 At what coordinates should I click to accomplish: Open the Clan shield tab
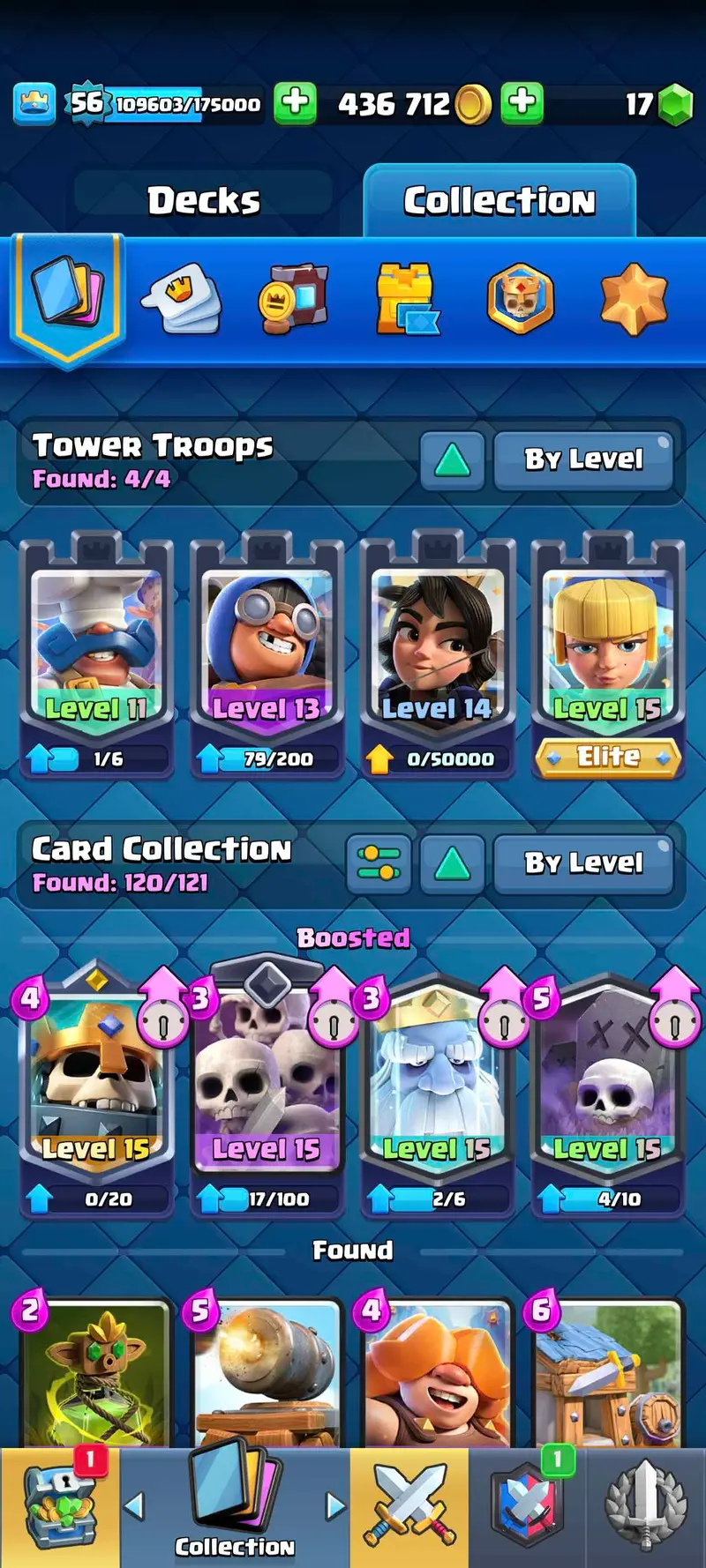pos(528,1506)
